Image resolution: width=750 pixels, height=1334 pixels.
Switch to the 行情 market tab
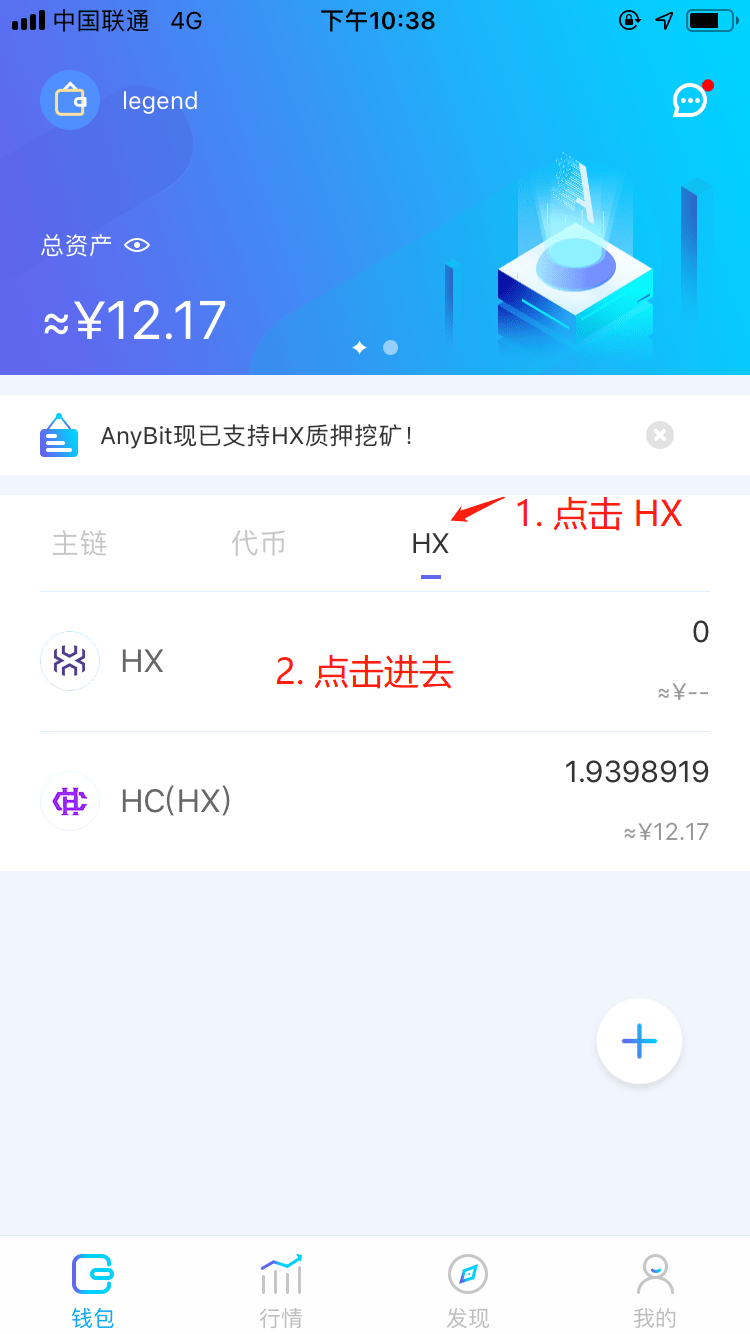coord(281,1291)
